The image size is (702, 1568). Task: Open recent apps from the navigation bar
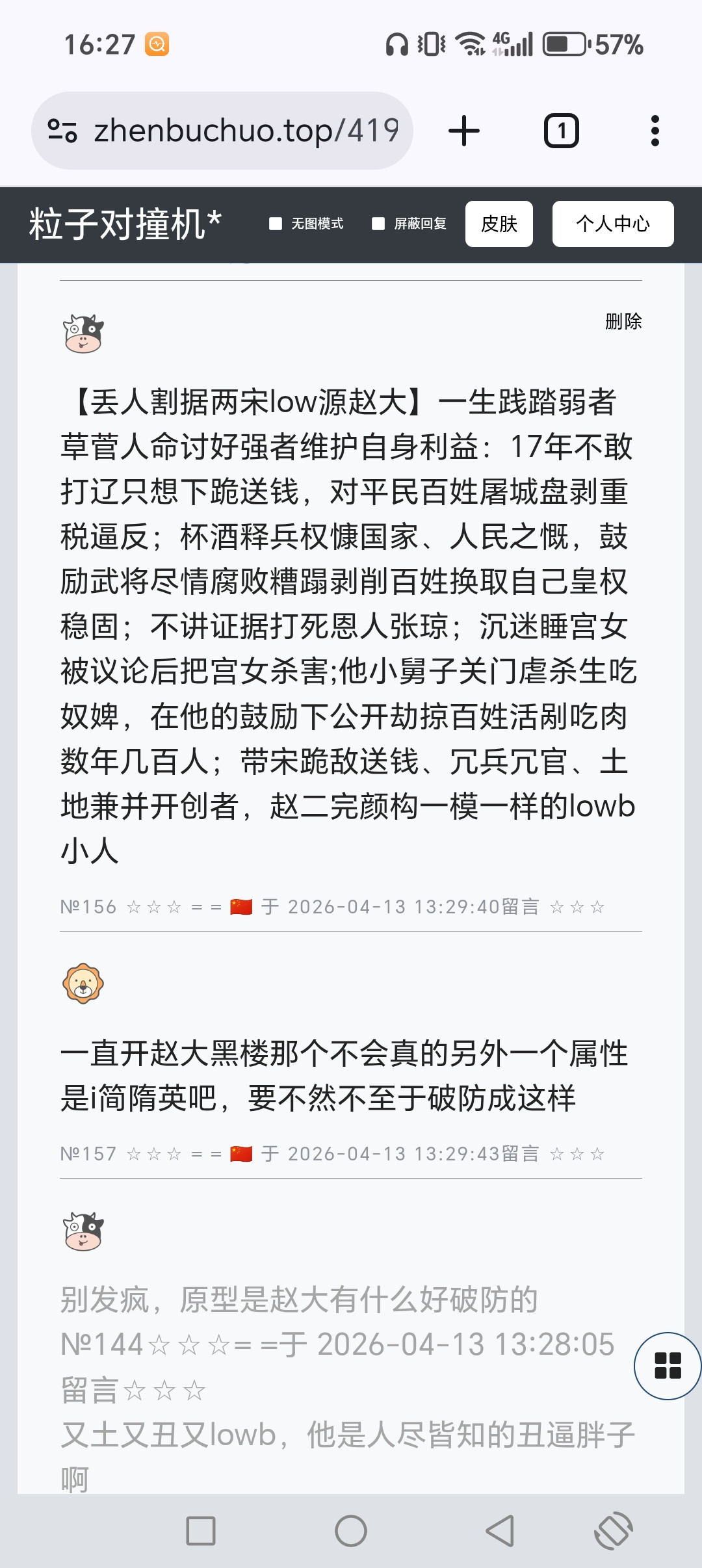pos(201,1531)
